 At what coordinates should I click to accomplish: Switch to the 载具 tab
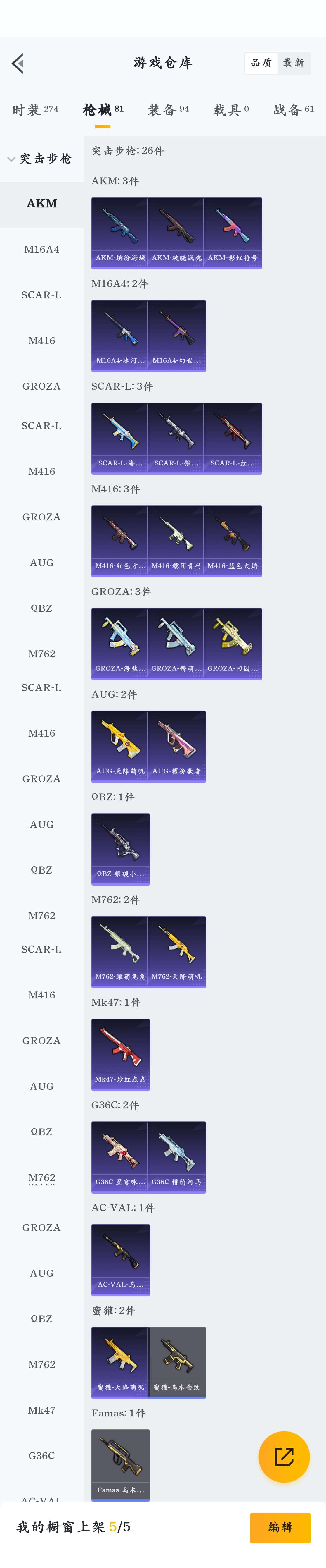tap(230, 110)
